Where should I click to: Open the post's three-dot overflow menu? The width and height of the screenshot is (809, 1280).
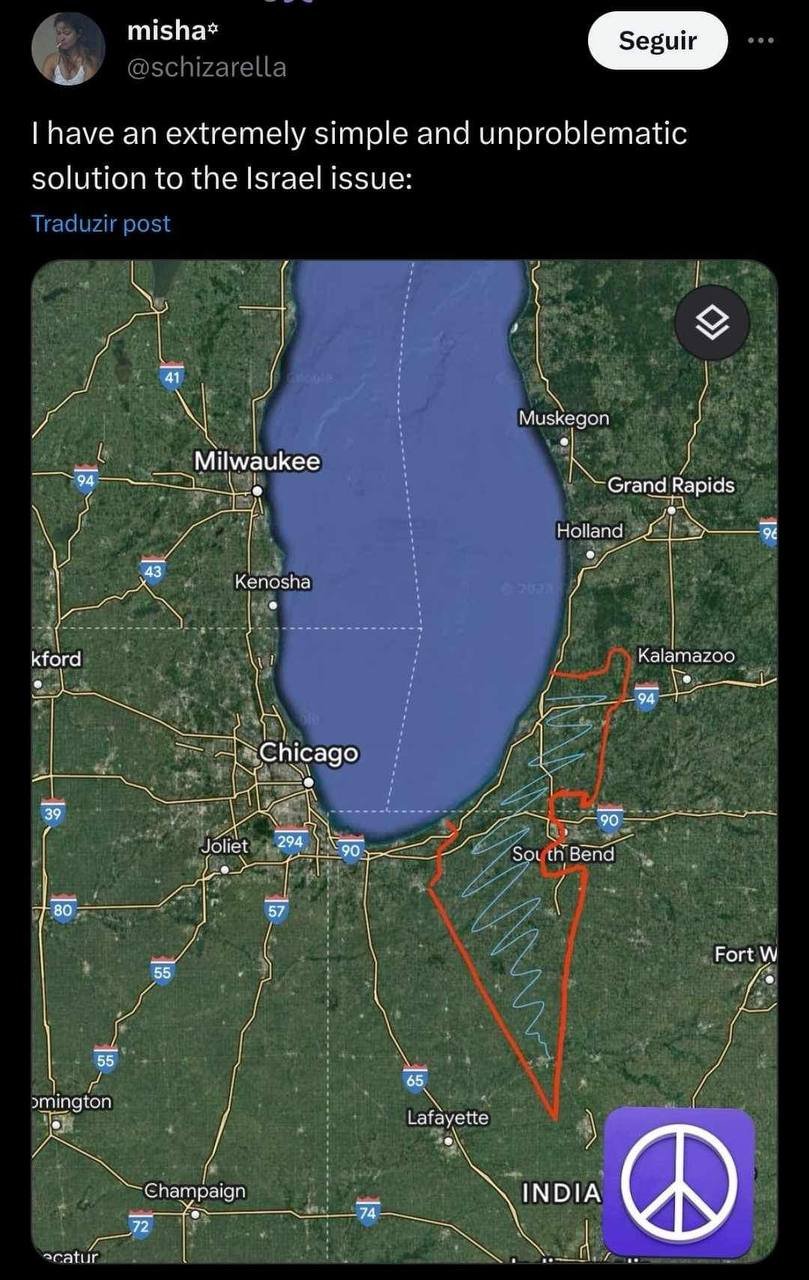click(761, 41)
